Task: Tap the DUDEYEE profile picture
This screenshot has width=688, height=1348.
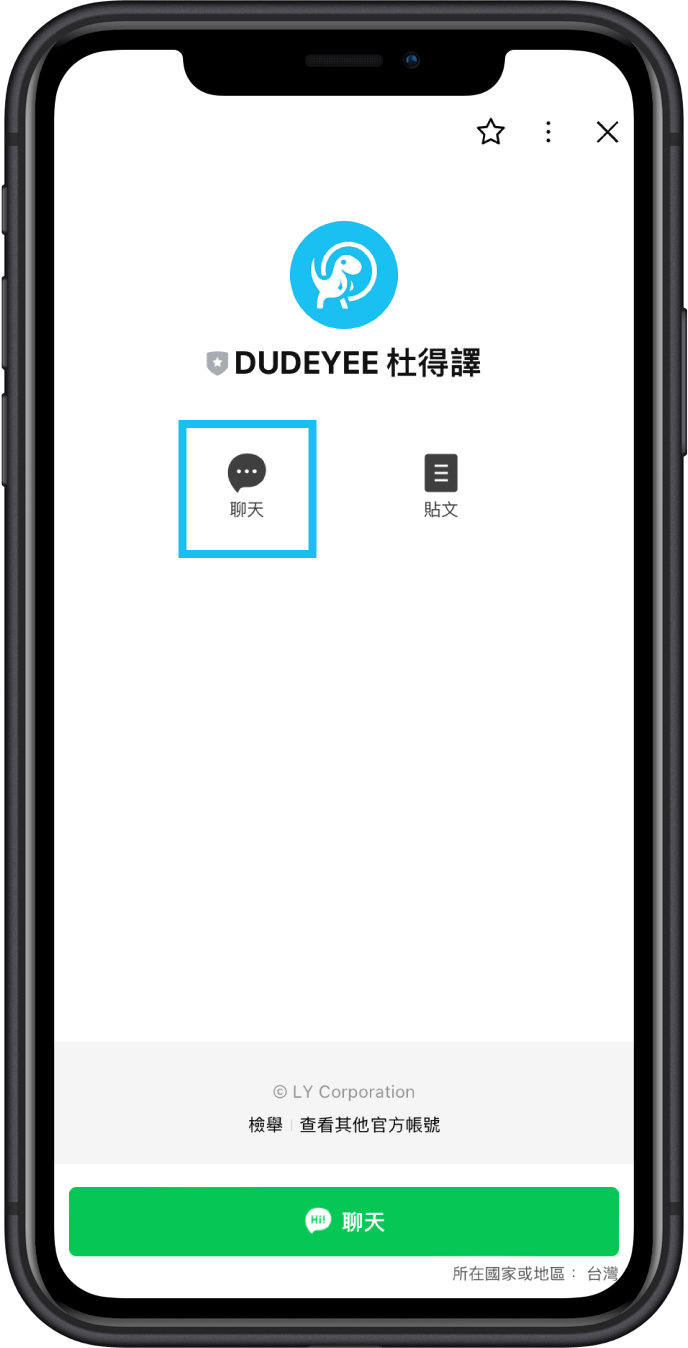Action: pyautogui.click(x=344, y=275)
